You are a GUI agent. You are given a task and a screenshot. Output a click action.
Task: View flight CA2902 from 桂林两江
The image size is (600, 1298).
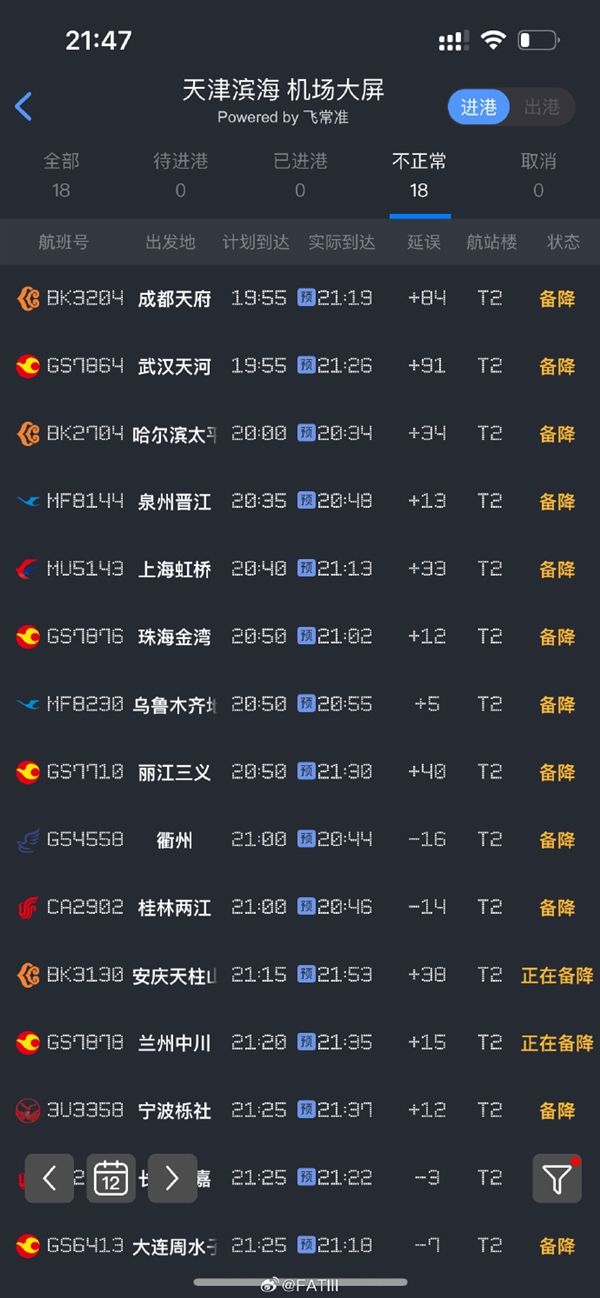[300, 907]
